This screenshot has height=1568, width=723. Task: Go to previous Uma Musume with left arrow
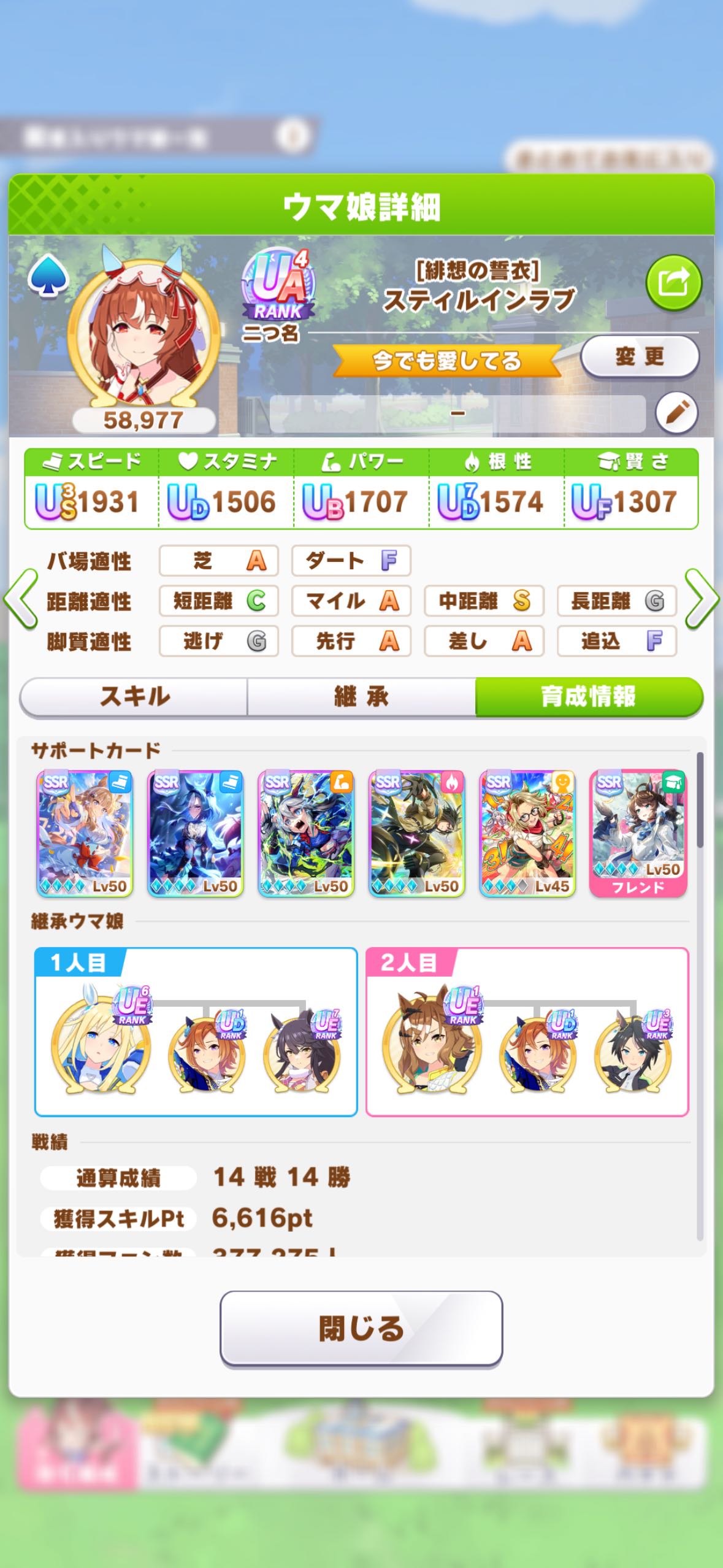click(x=21, y=599)
